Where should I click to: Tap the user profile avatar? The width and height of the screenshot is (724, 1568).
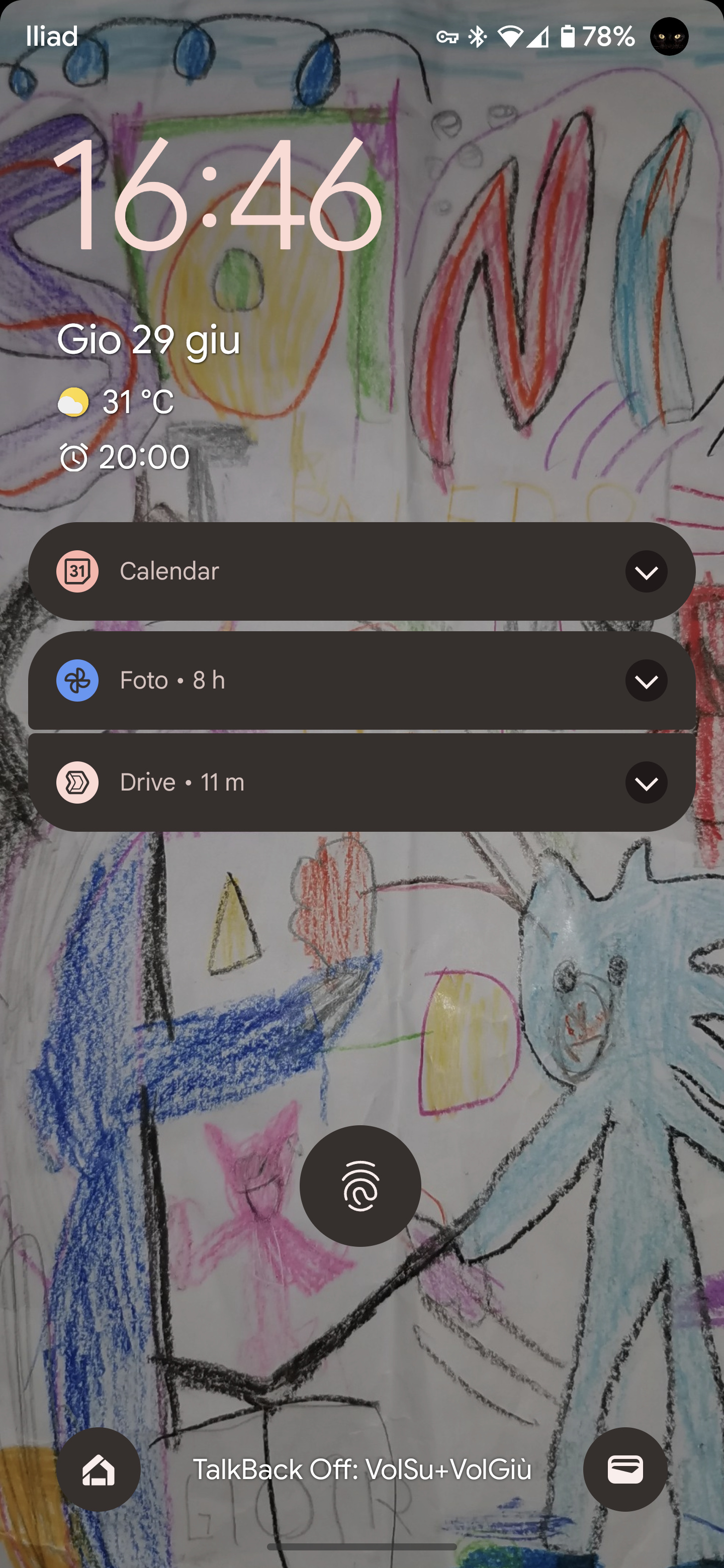pyautogui.click(x=669, y=37)
